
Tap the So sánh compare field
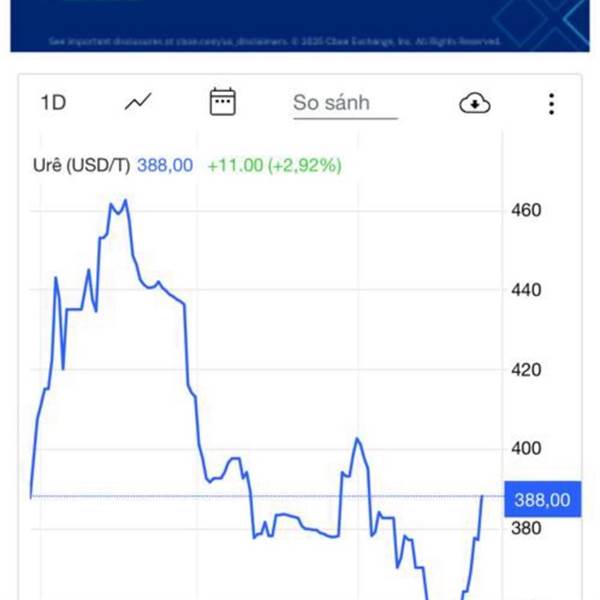[344, 103]
